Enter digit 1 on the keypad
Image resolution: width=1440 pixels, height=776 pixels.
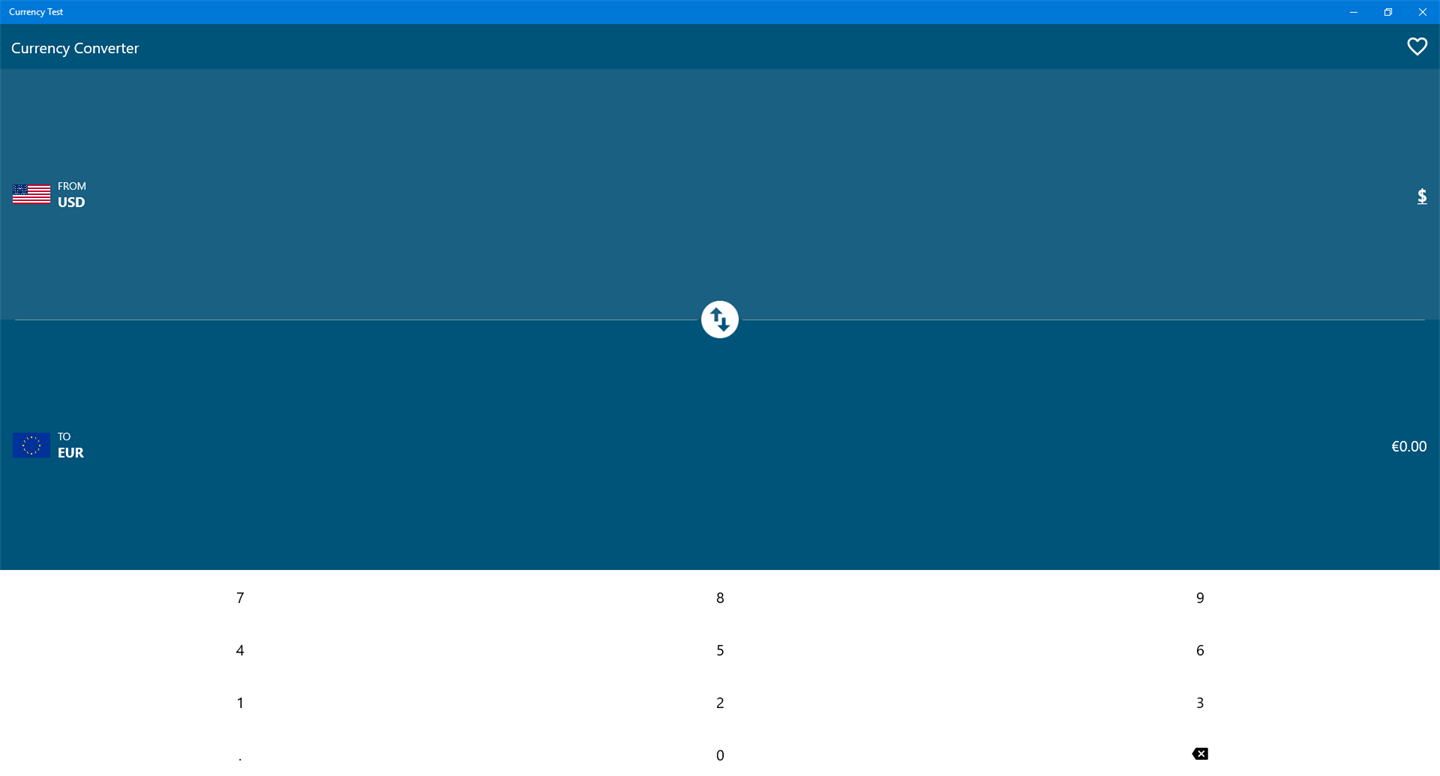coord(240,703)
